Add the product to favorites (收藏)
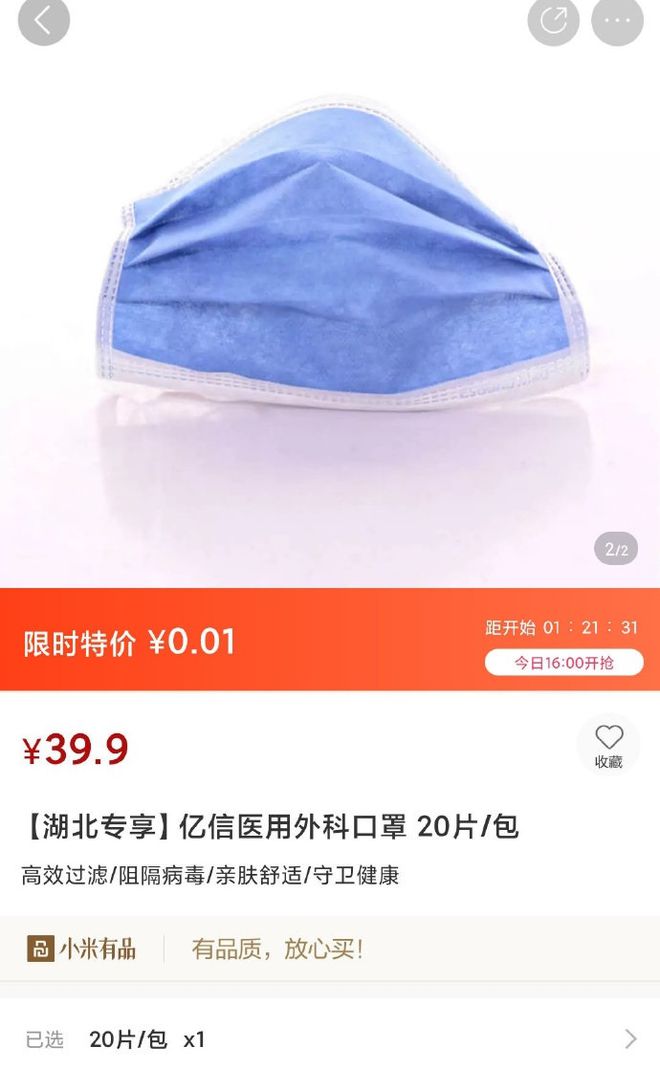Viewport: 660px width, 1069px height. [609, 746]
